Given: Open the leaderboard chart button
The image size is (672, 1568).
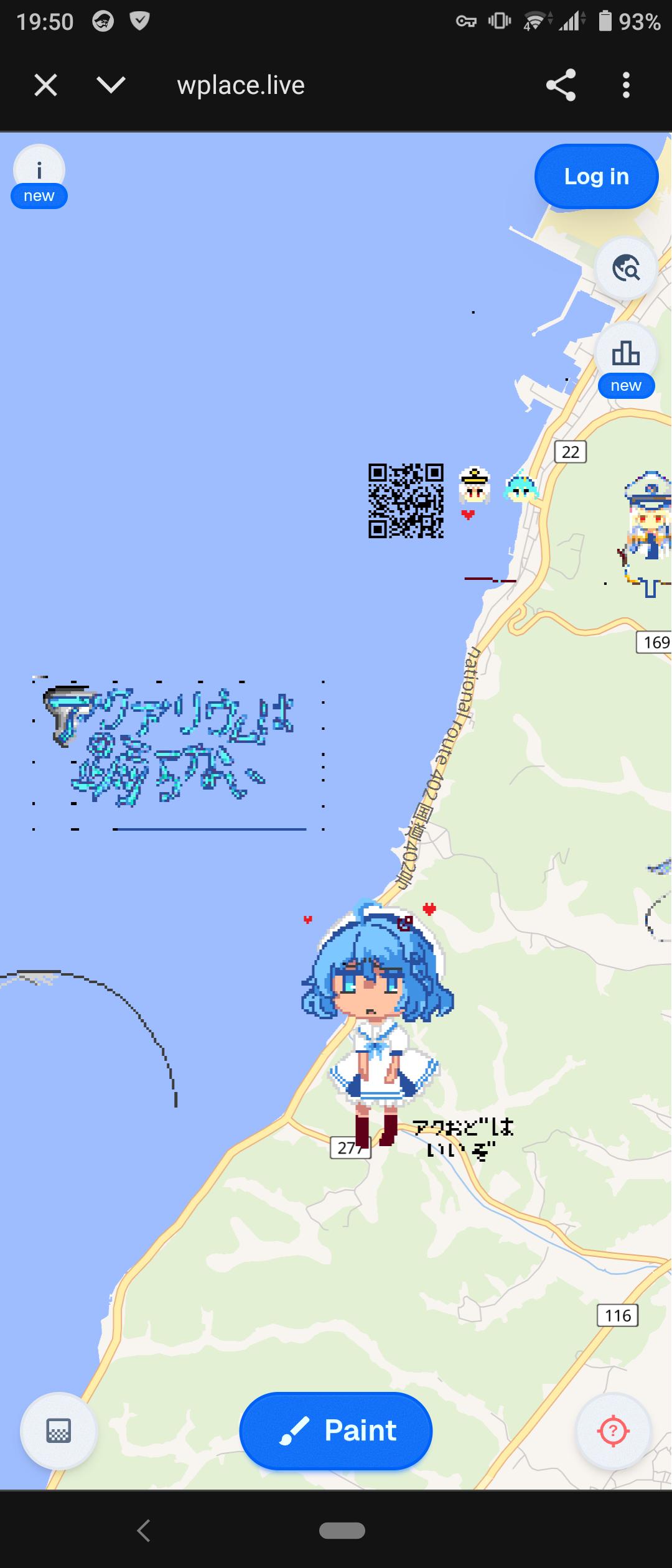Looking at the screenshot, I should 625,355.
